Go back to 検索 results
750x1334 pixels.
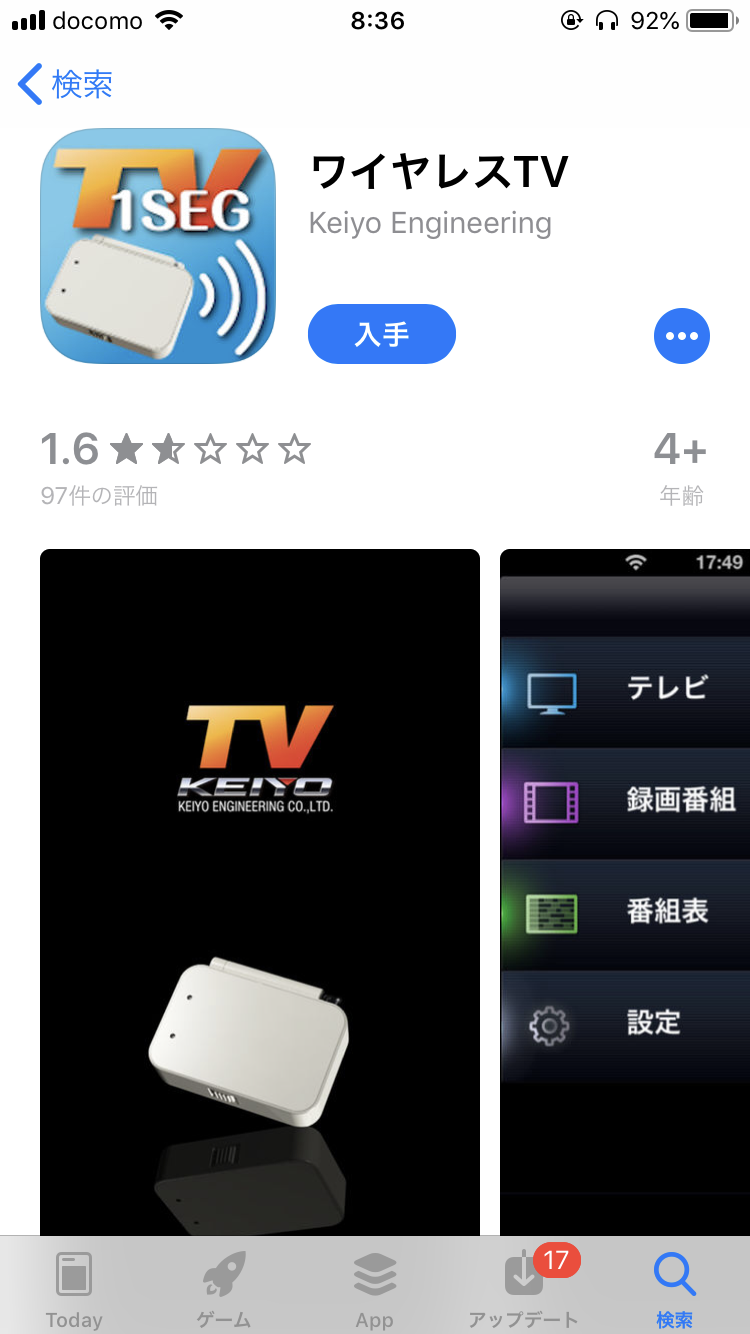click(x=66, y=85)
